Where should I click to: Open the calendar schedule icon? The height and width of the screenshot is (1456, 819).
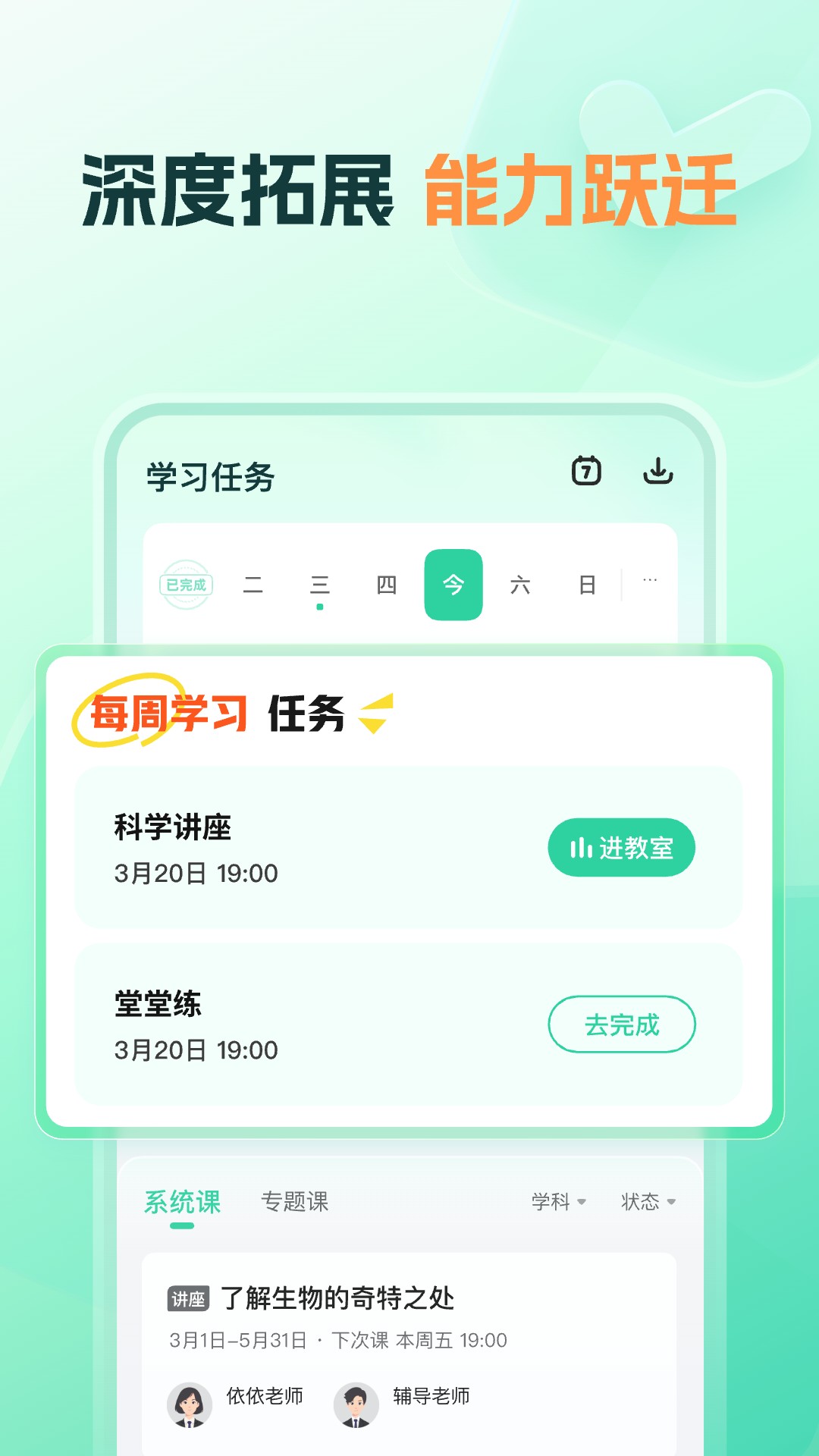[x=586, y=472]
